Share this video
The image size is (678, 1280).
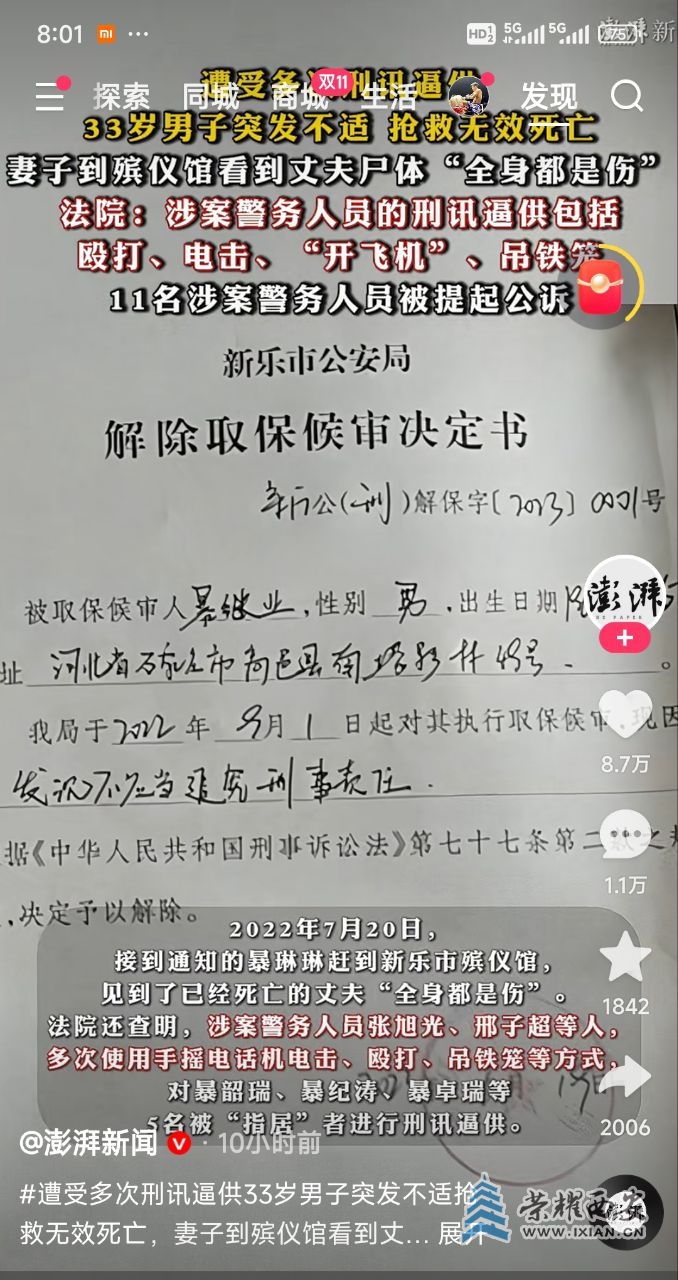tap(625, 1078)
